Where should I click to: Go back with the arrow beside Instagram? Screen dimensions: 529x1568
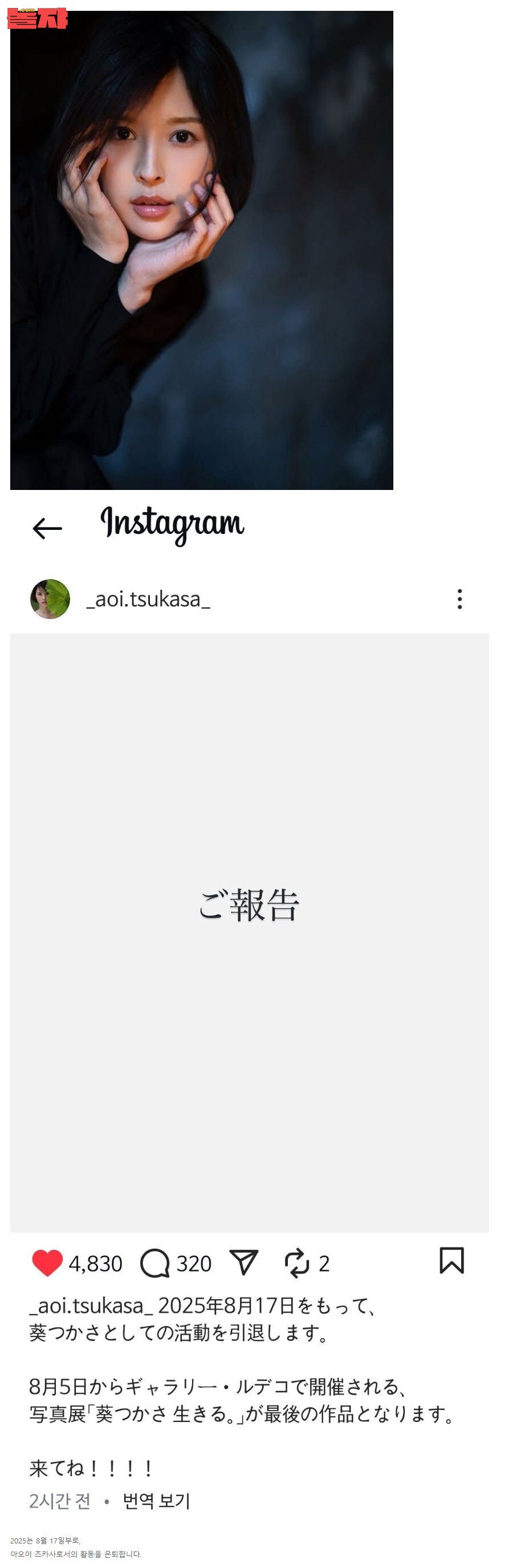47,528
